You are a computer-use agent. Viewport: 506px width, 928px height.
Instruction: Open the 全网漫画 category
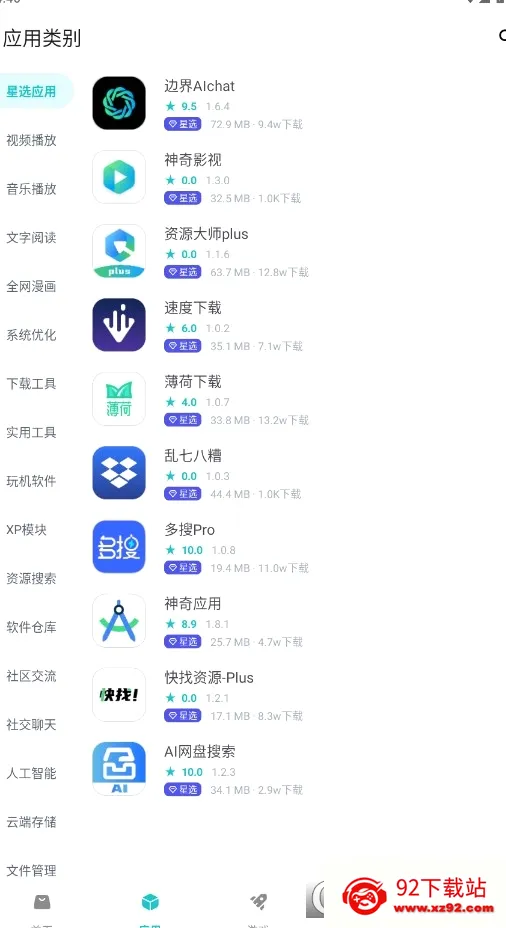point(31,286)
